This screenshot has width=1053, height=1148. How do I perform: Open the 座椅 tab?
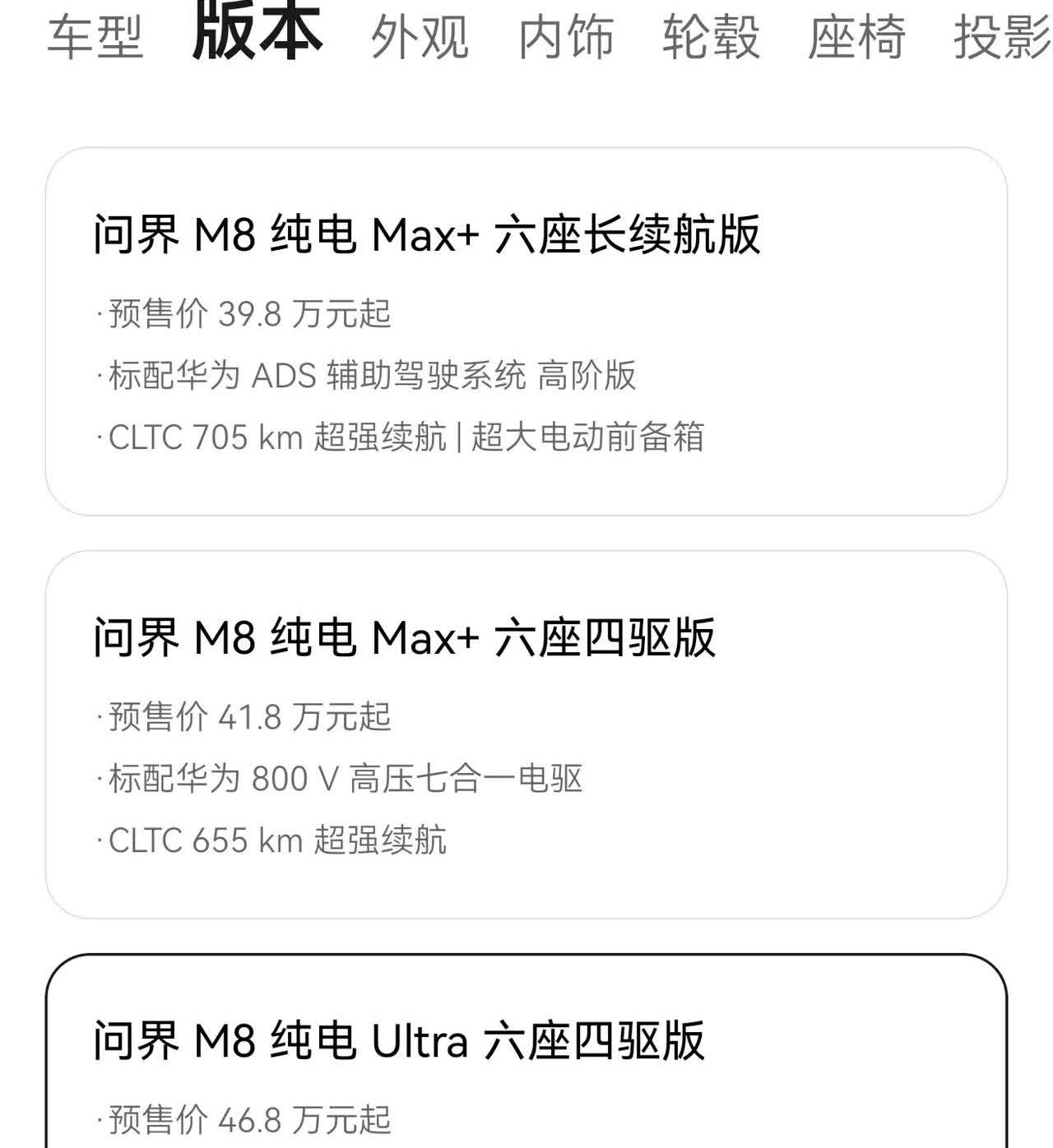pos(856,38)
